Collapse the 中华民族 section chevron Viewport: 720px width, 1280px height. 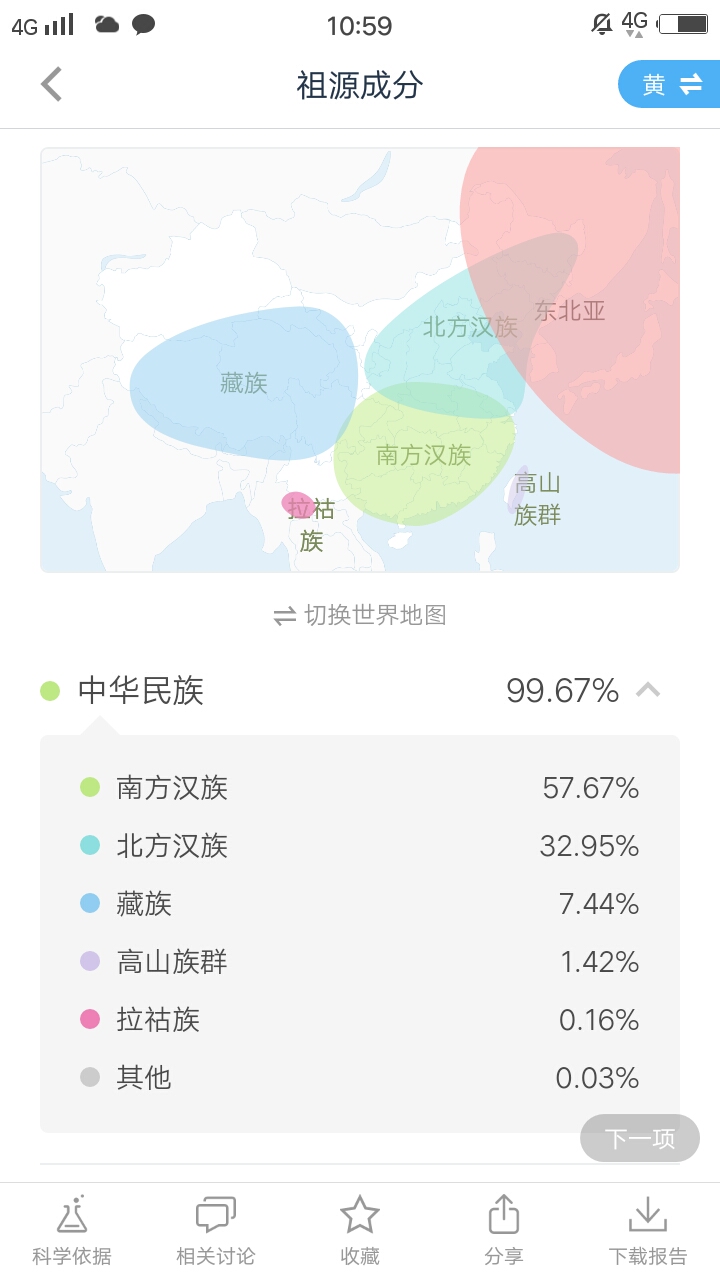(648, 690)
